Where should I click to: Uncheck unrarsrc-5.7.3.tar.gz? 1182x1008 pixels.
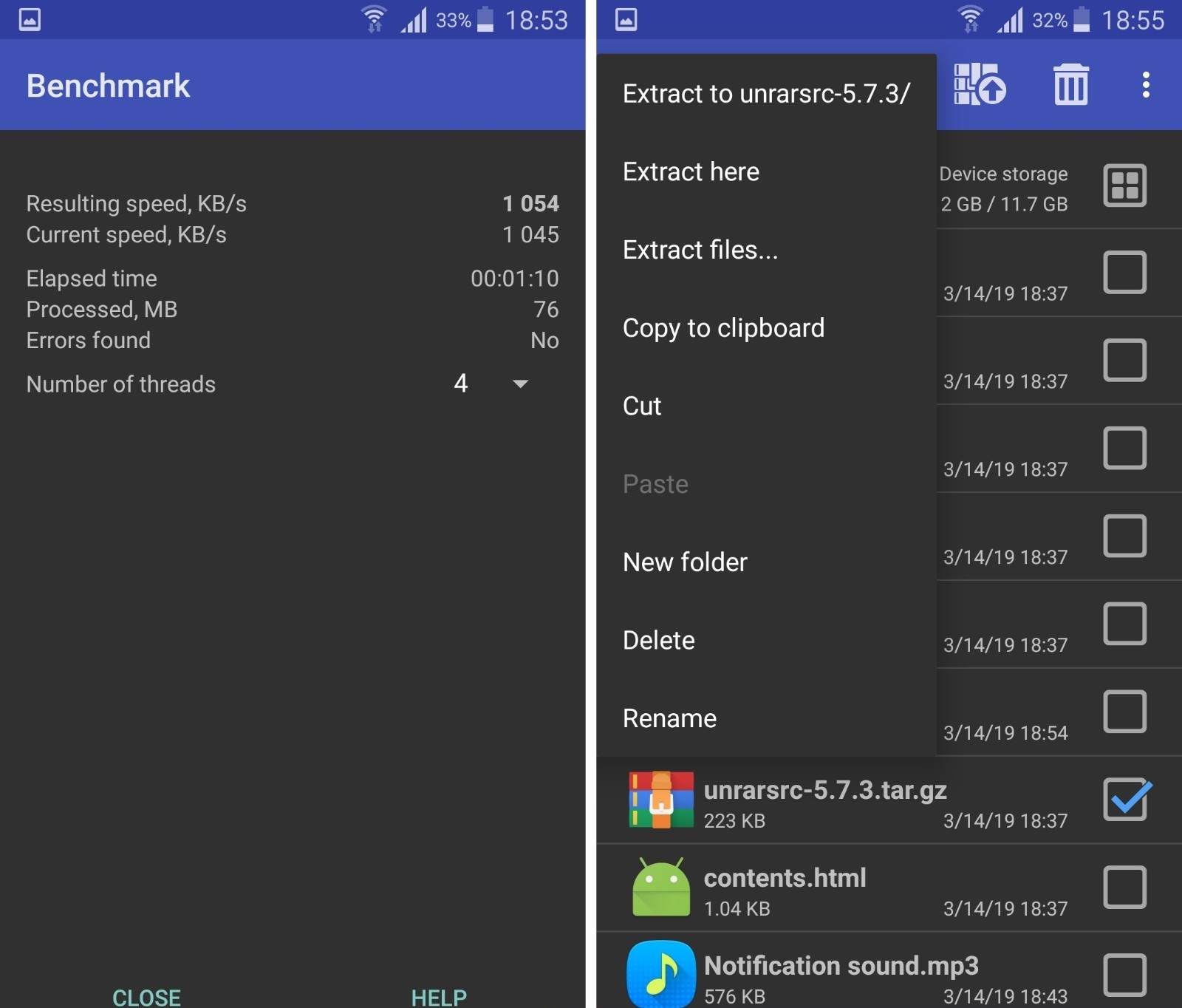tap(1125, 800)
